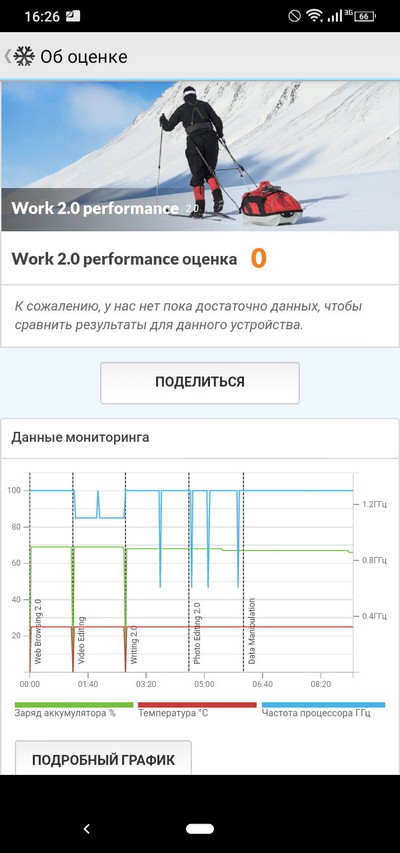Tap the ПОДЕЛИТЬСЯ button

tap(200, 382)
